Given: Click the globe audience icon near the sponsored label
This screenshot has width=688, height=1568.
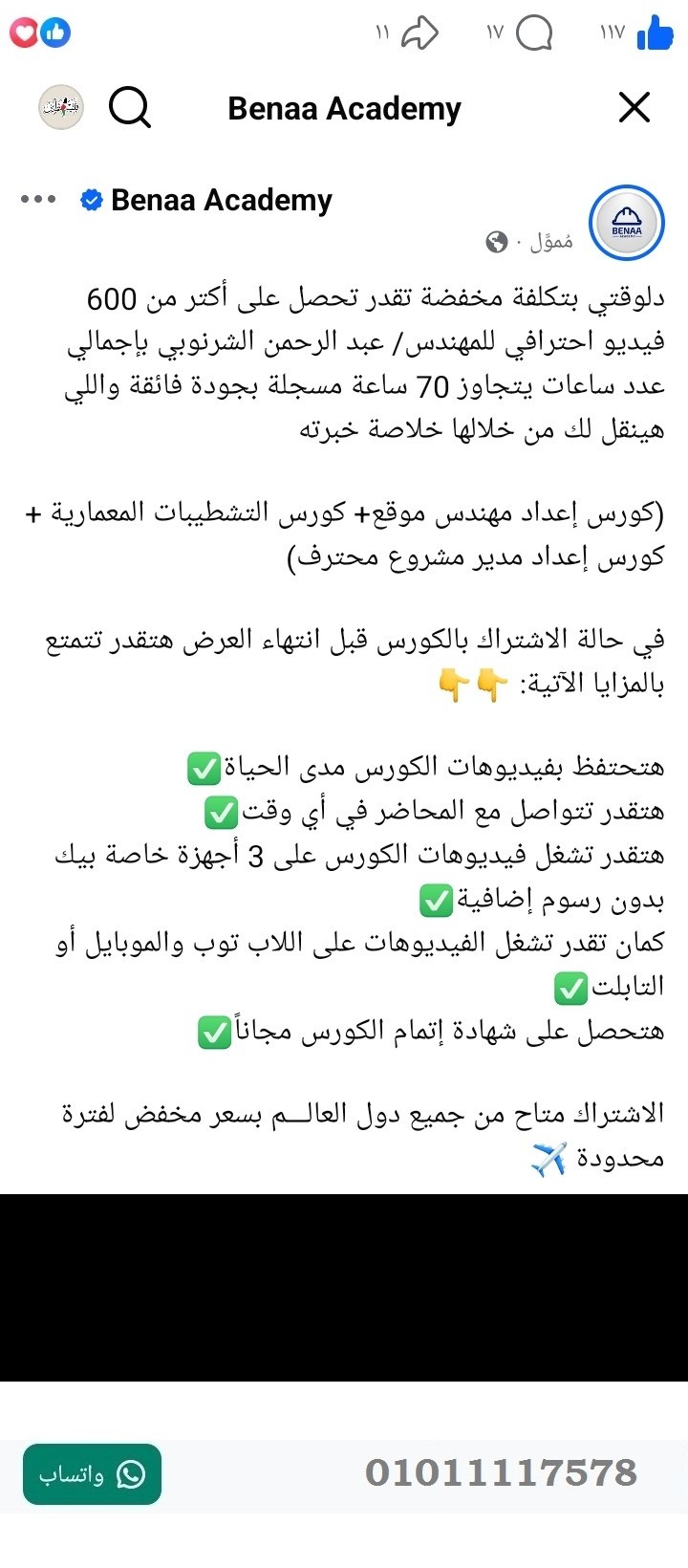Looking at the screenshot, I should tap(495, 242).
